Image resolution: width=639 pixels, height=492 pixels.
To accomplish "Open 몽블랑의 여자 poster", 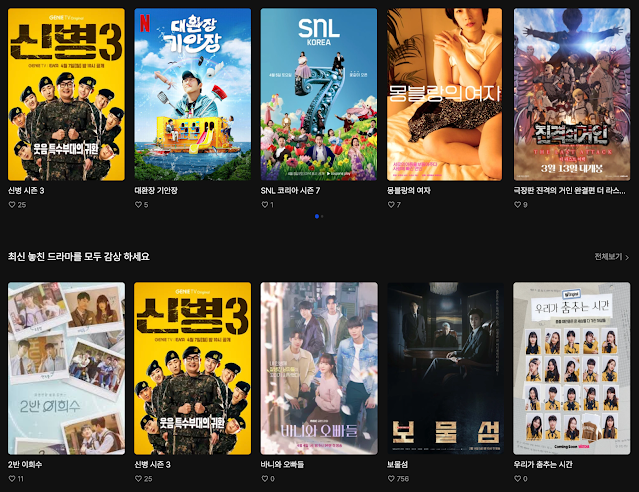I will point(445,94).
